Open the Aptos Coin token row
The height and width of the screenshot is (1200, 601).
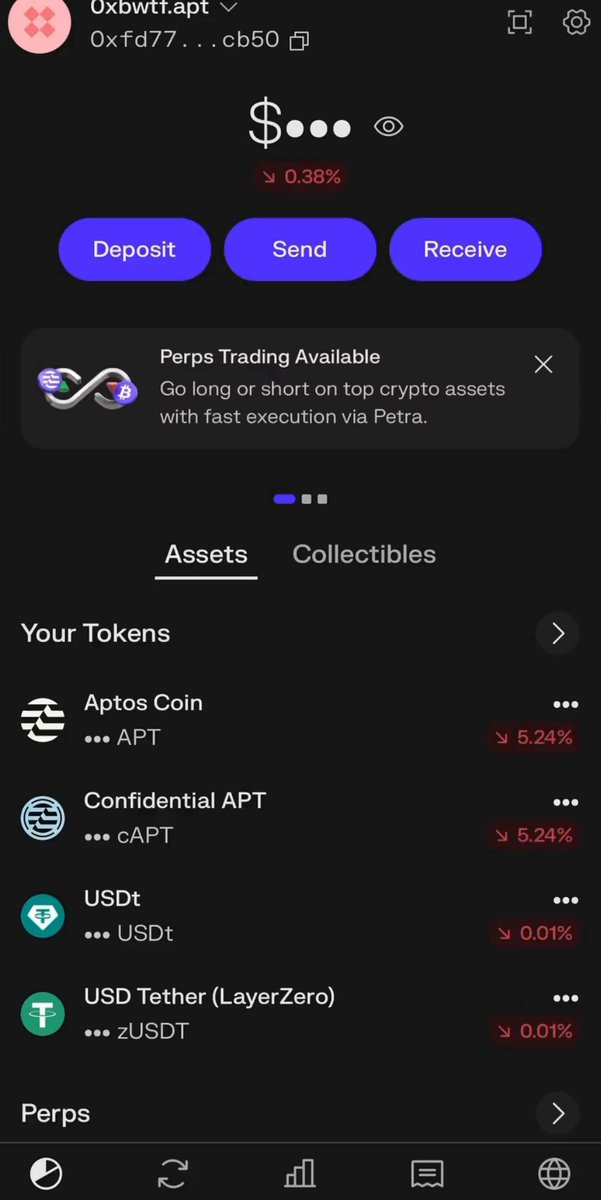tap(300, 720)
